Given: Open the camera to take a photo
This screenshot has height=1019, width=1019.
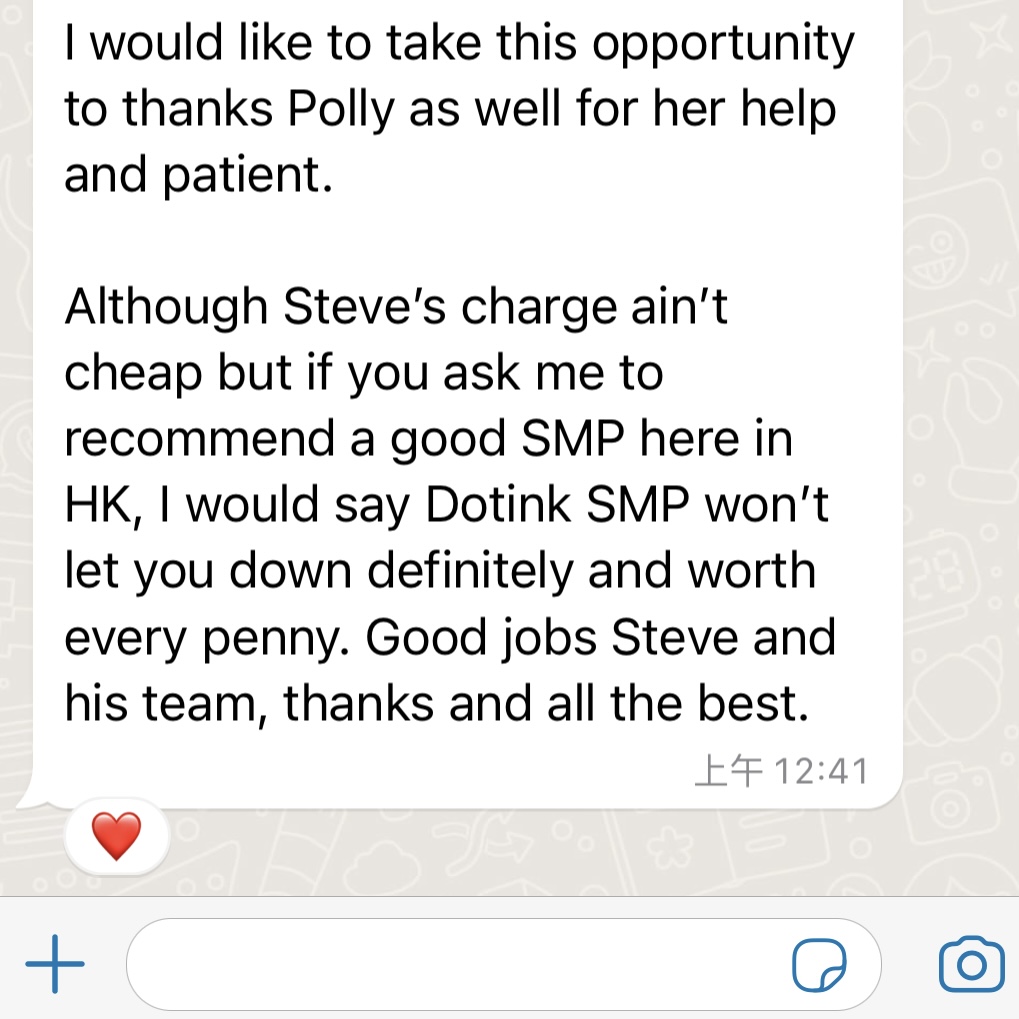Looking at the screenshot, I should tap(970, 964).
